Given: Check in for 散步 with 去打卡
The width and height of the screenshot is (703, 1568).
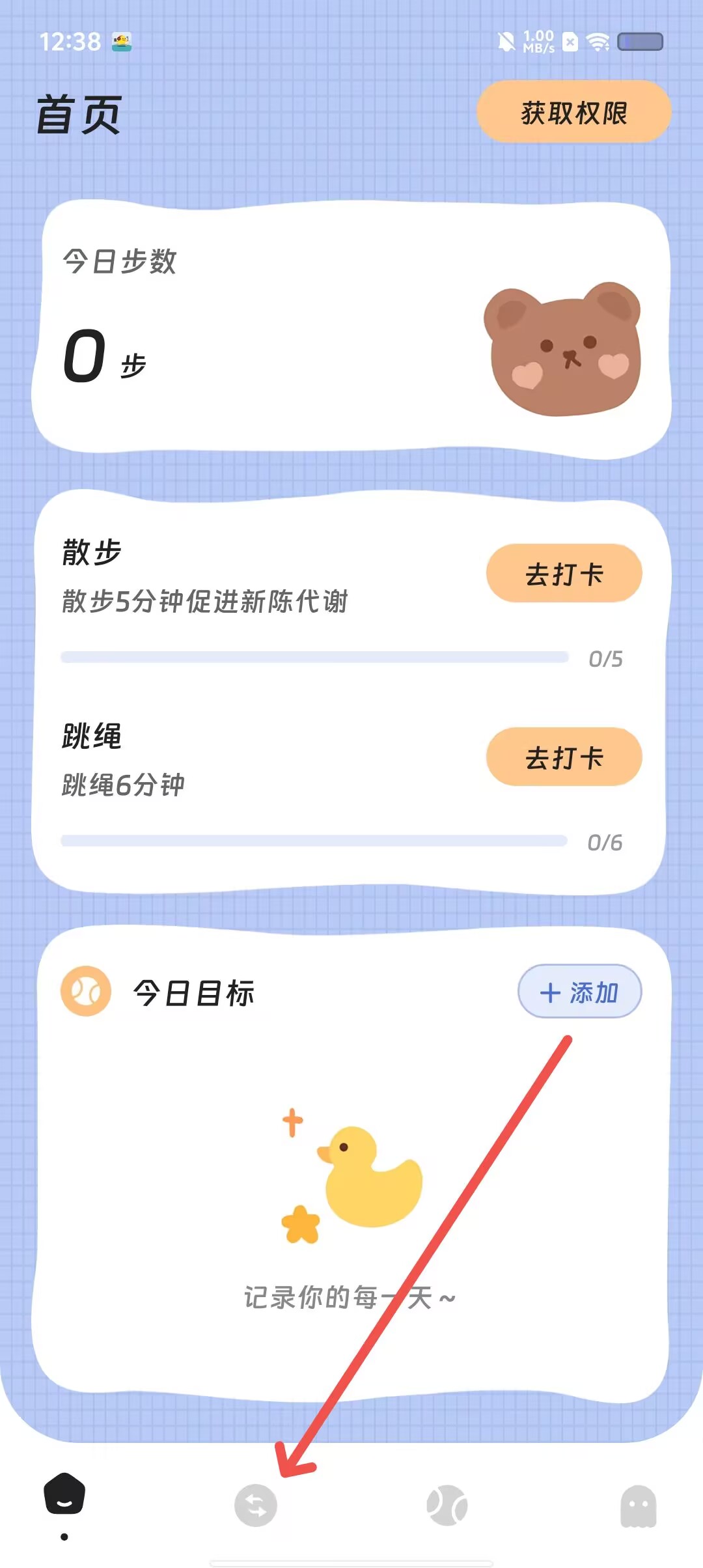Looking at the screenshot, I should coord(564,574).
